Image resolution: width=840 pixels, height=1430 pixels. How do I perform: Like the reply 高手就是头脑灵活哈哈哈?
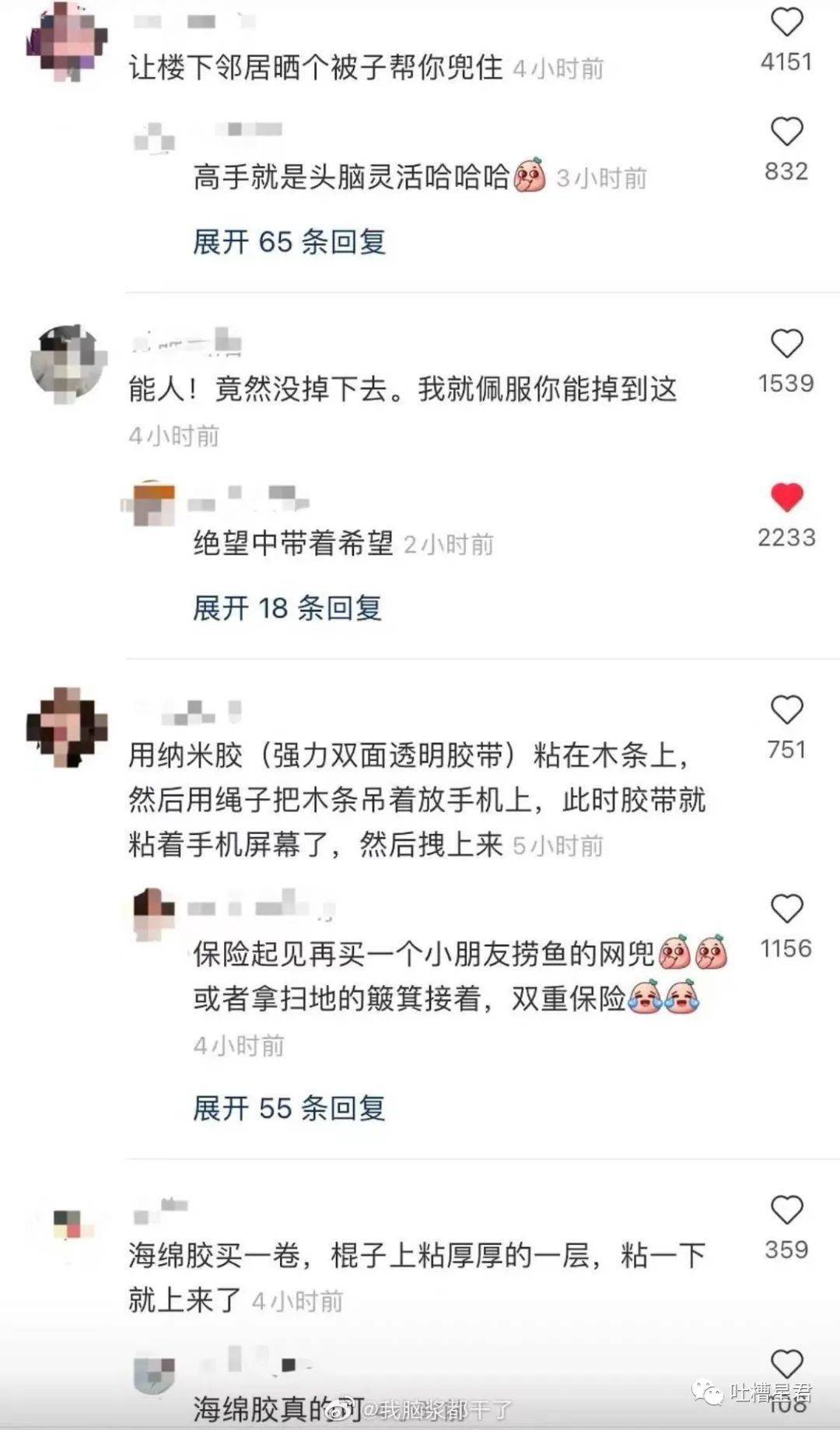point(786,132)
